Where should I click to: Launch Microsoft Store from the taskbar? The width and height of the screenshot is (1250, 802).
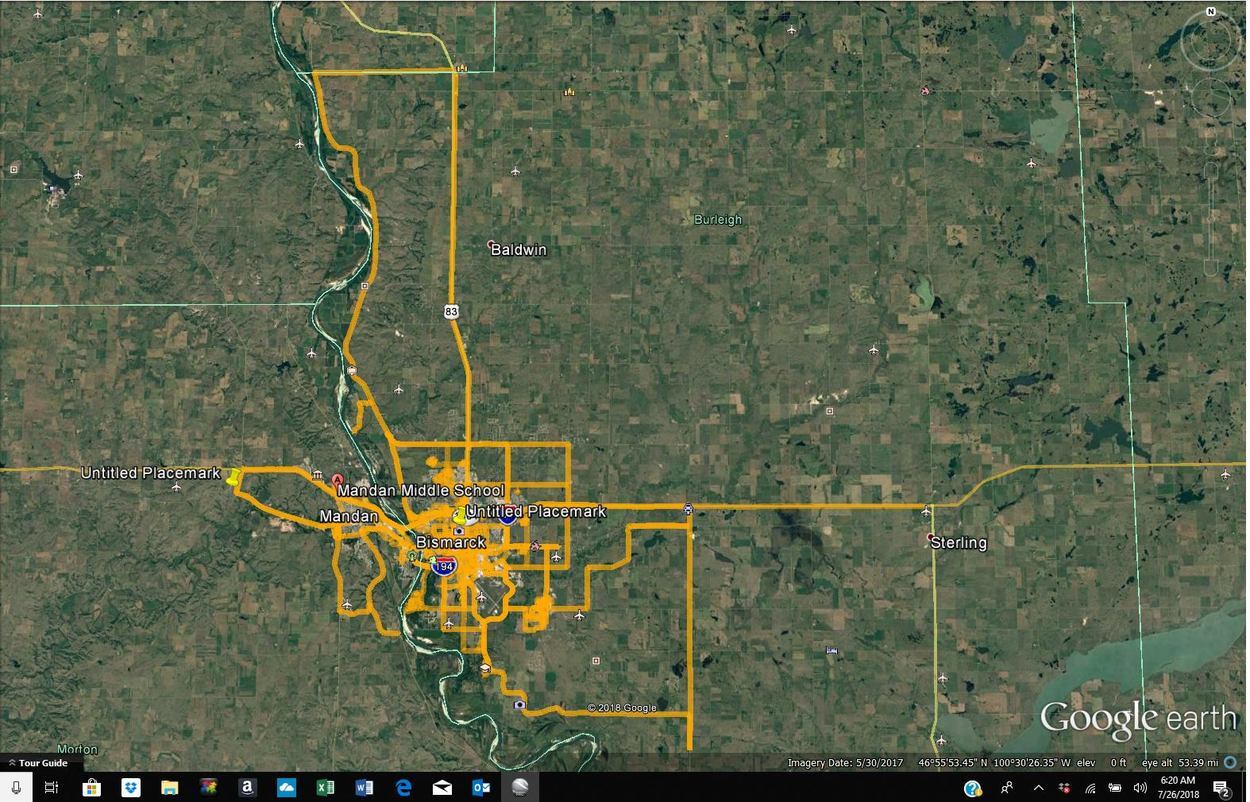(91, 788)
